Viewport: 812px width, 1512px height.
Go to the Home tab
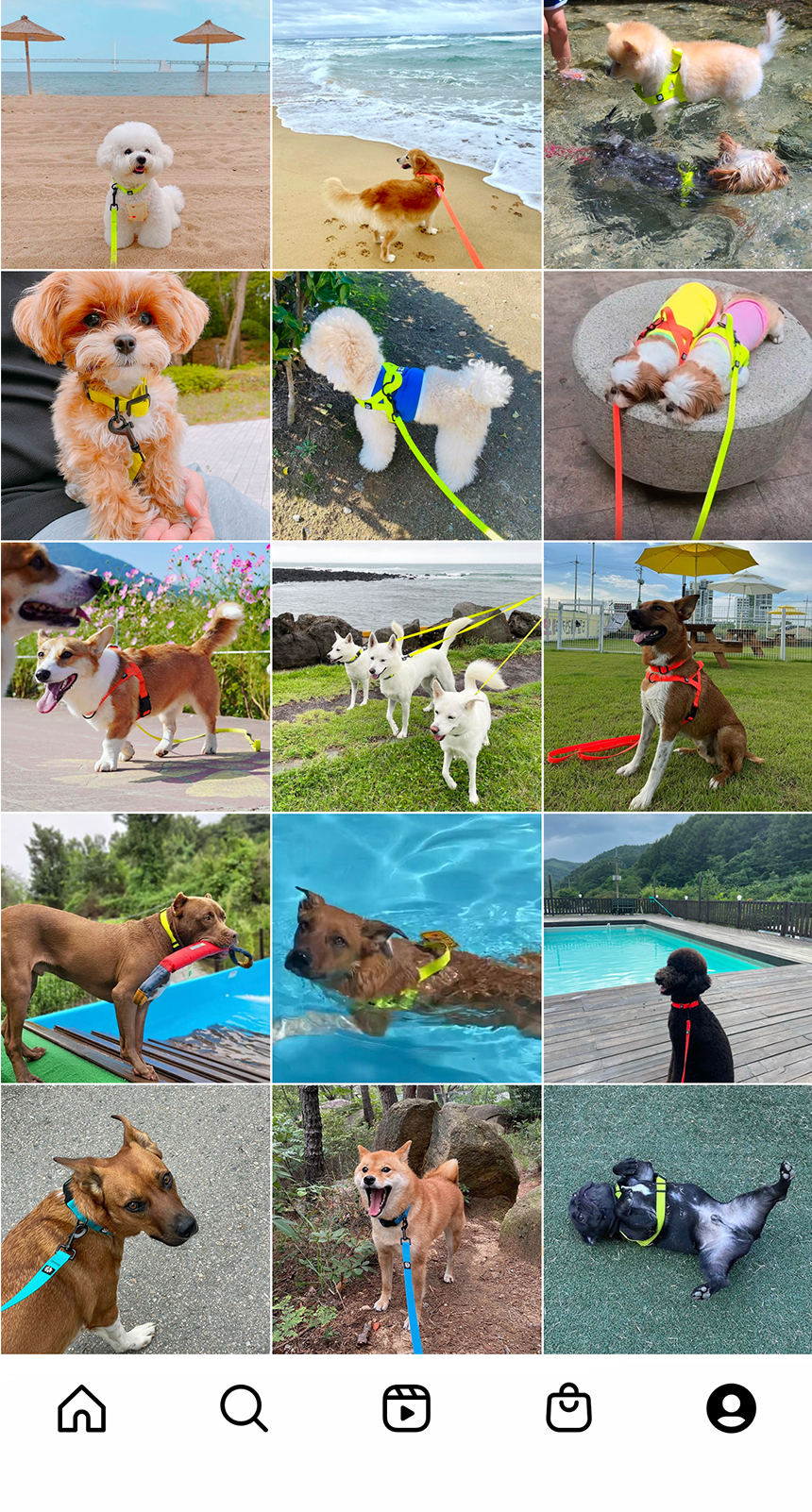(x=82, y=1408)
